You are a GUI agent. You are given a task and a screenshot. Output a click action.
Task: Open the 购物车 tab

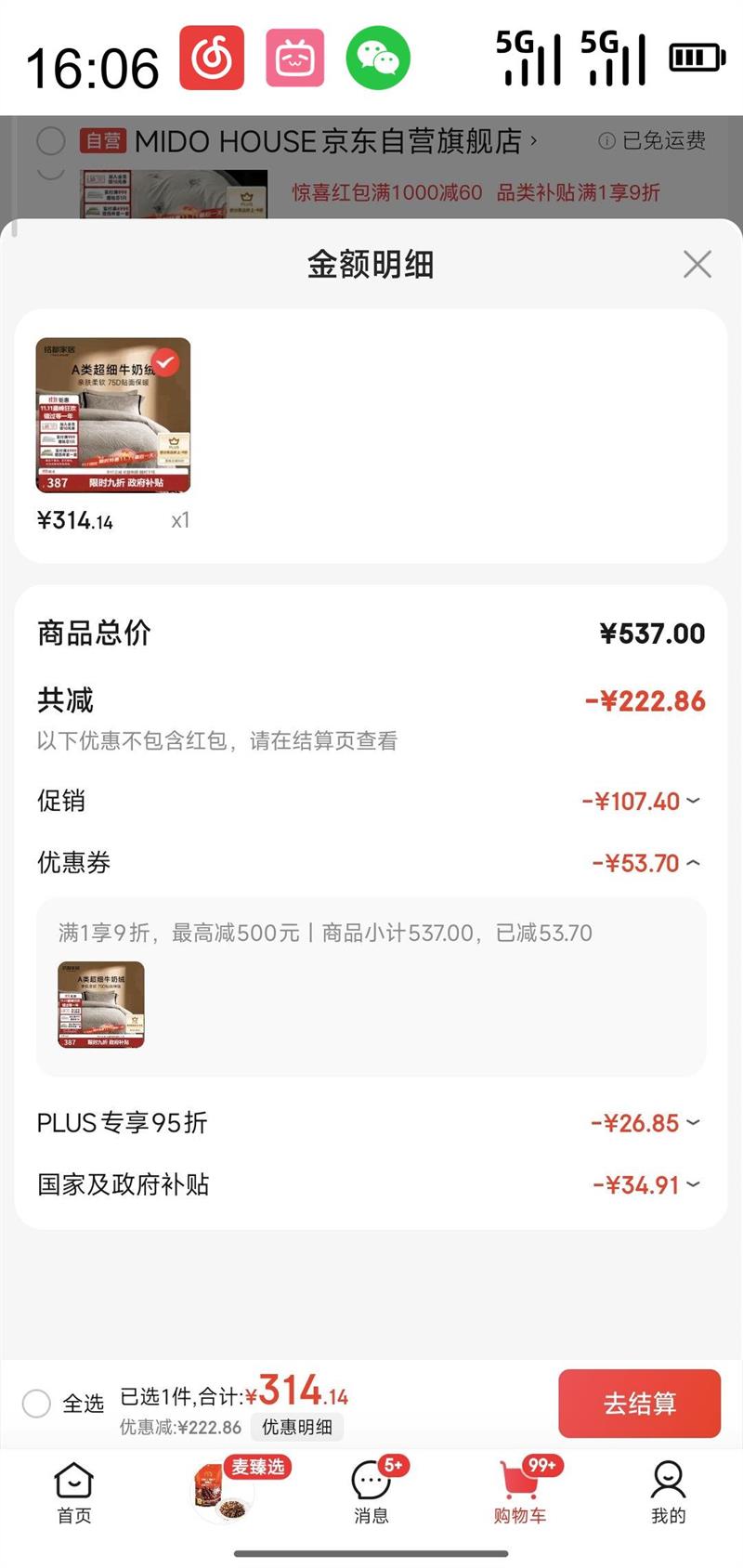point(520,1492)
